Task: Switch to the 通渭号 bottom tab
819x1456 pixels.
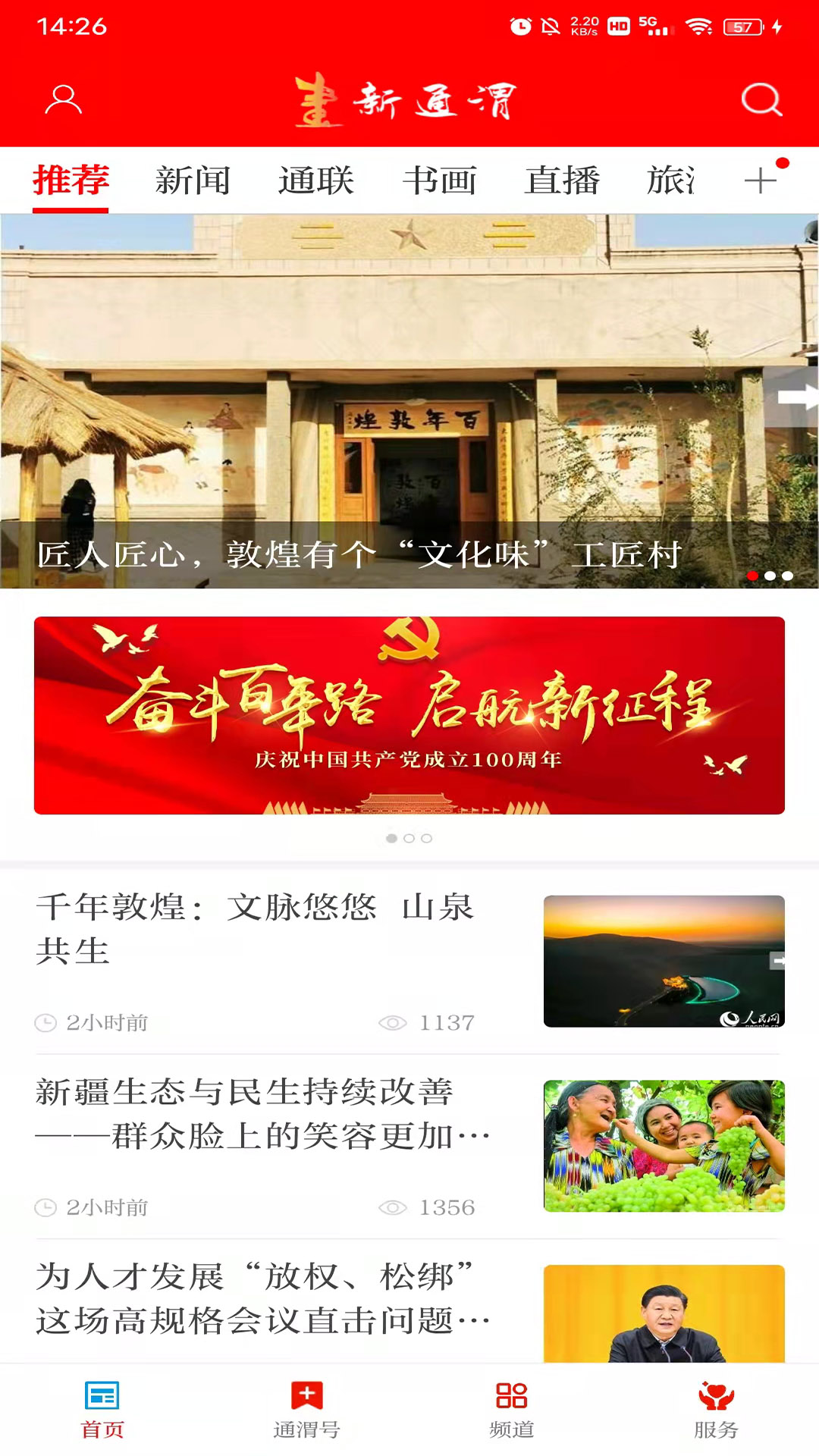Action: click(x=307, y=1409)
